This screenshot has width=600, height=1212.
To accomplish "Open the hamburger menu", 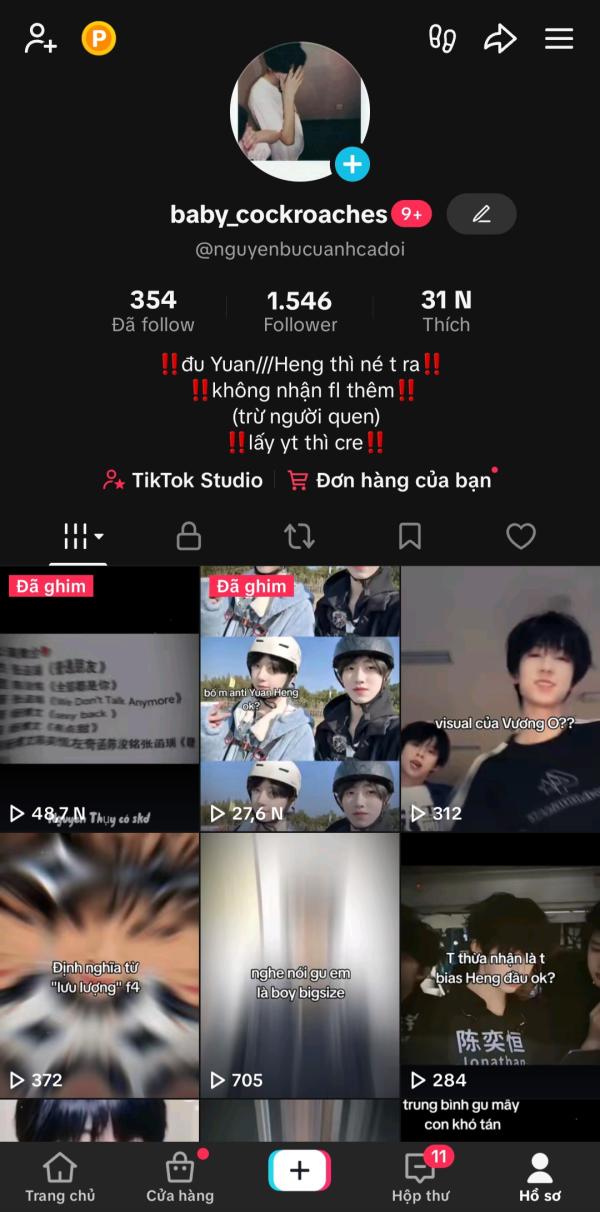I will [559, 39].
